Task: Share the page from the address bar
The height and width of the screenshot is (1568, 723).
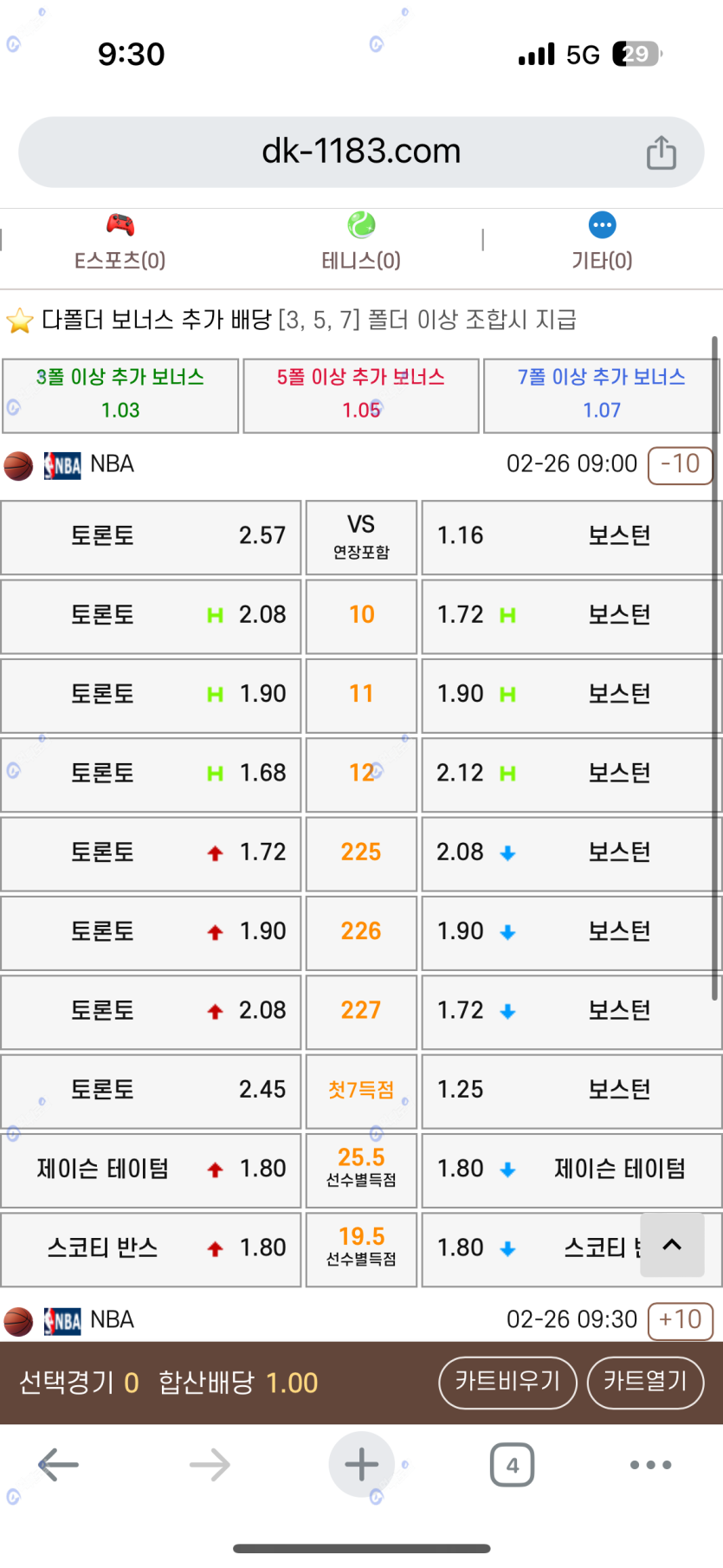Action: pyautogui.click(x=662, y=152)
